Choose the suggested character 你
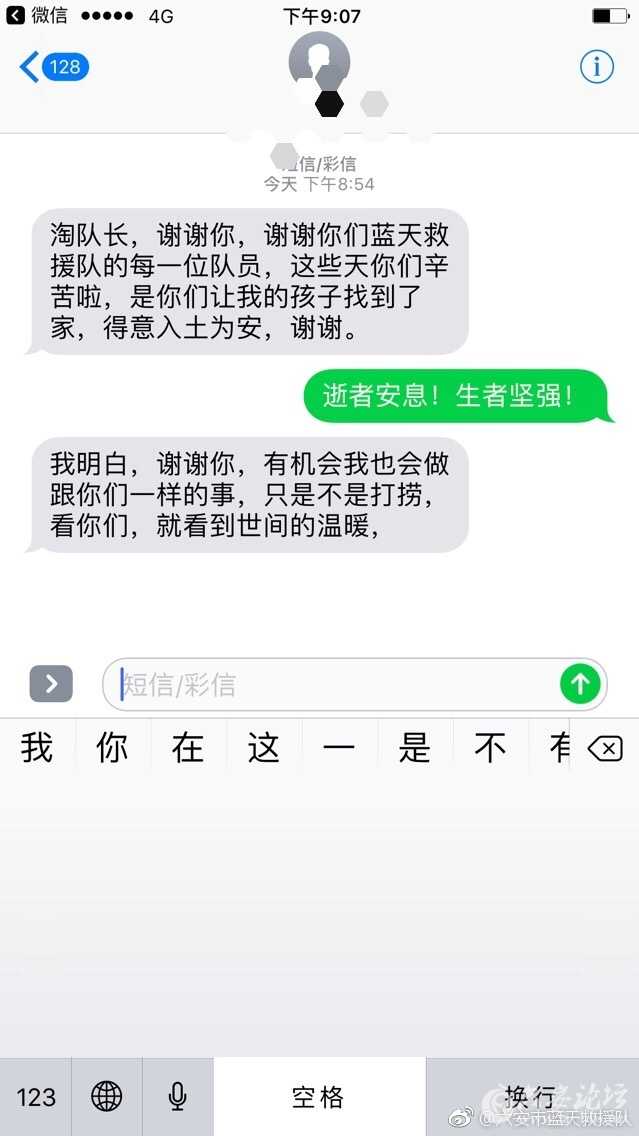The image size is (639, 1136). click(x=112, y=748)
